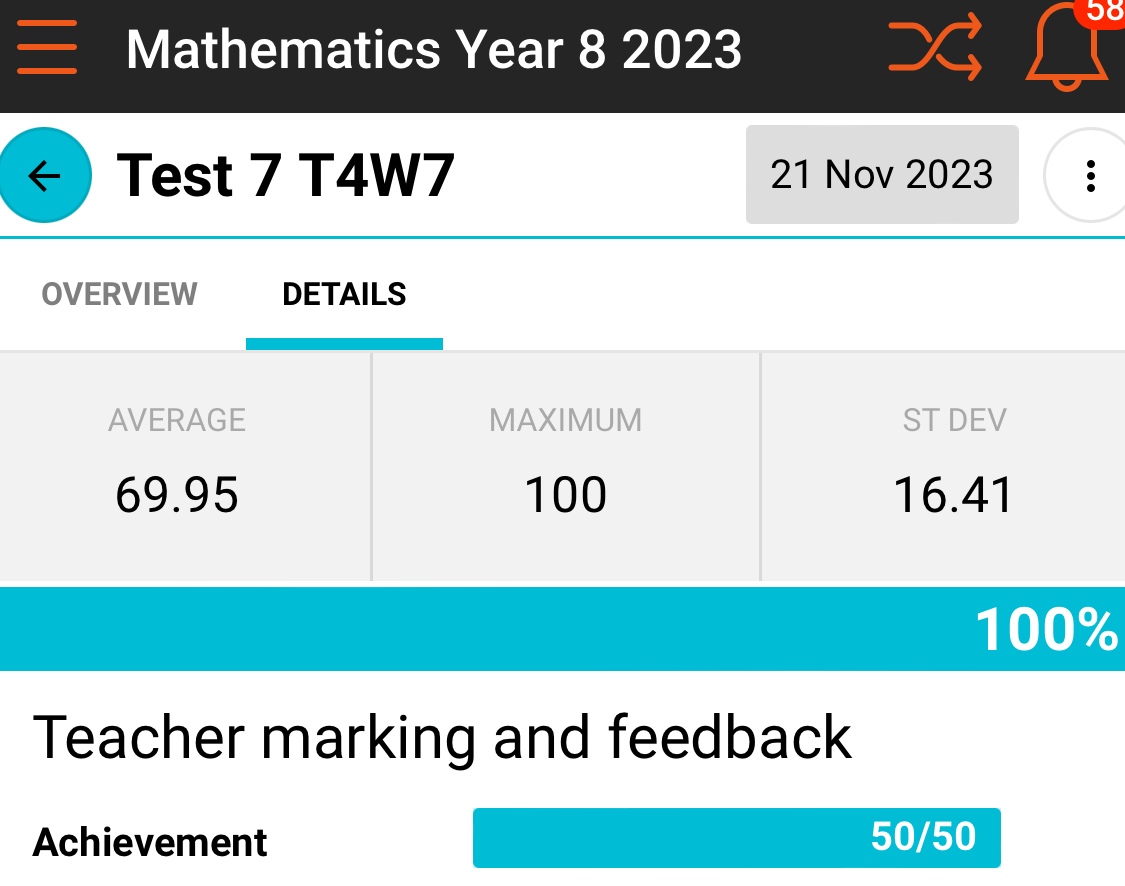Open the three-dot overflow menu
1125x886 pixels.
click(1089, 176)
